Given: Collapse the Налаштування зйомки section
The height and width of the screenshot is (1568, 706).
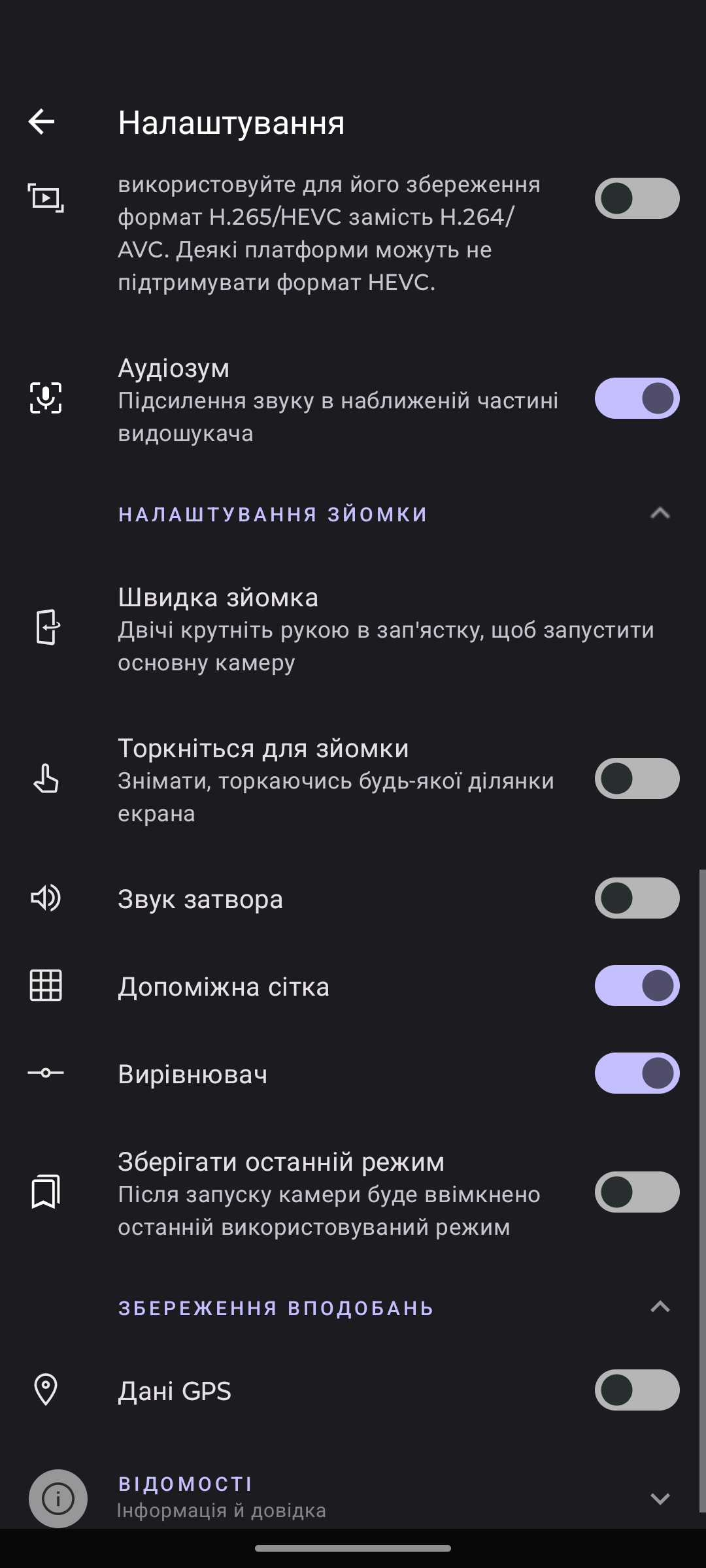Looking at the screenshot, I should [660, 514].
